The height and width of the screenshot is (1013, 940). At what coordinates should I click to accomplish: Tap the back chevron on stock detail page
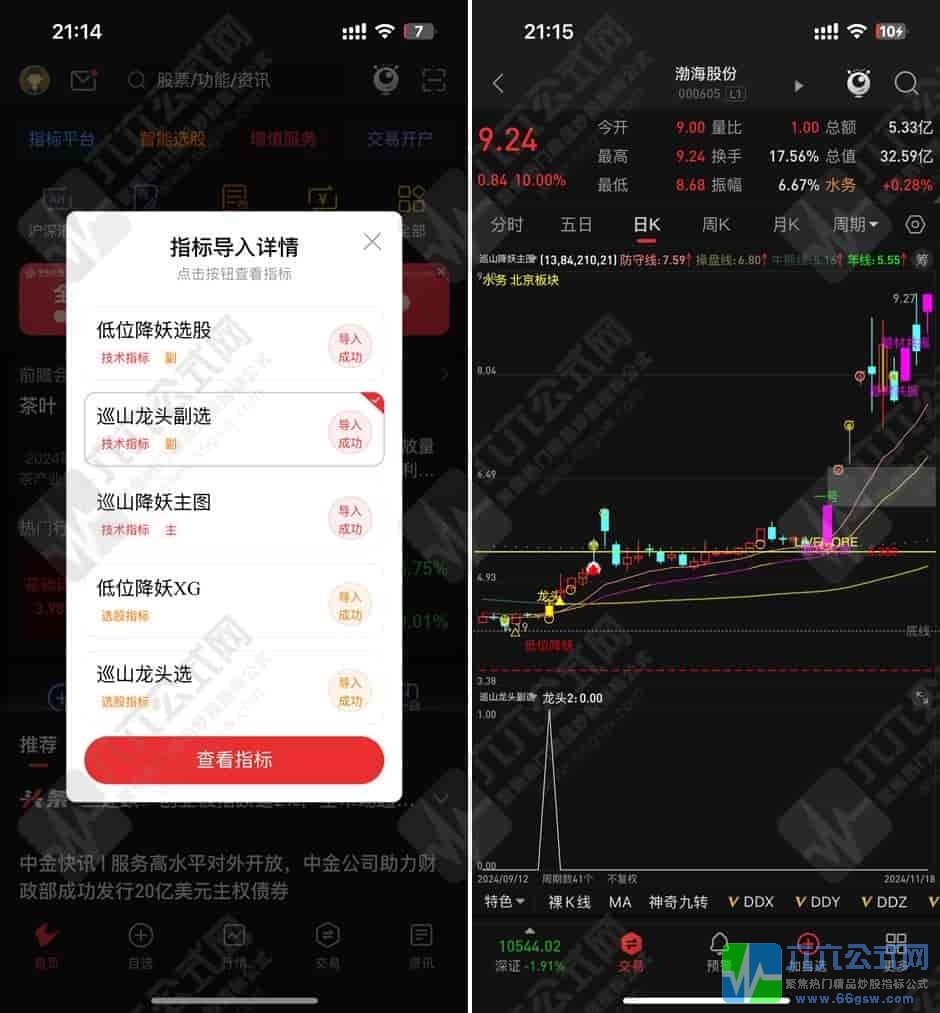point(498,84)
